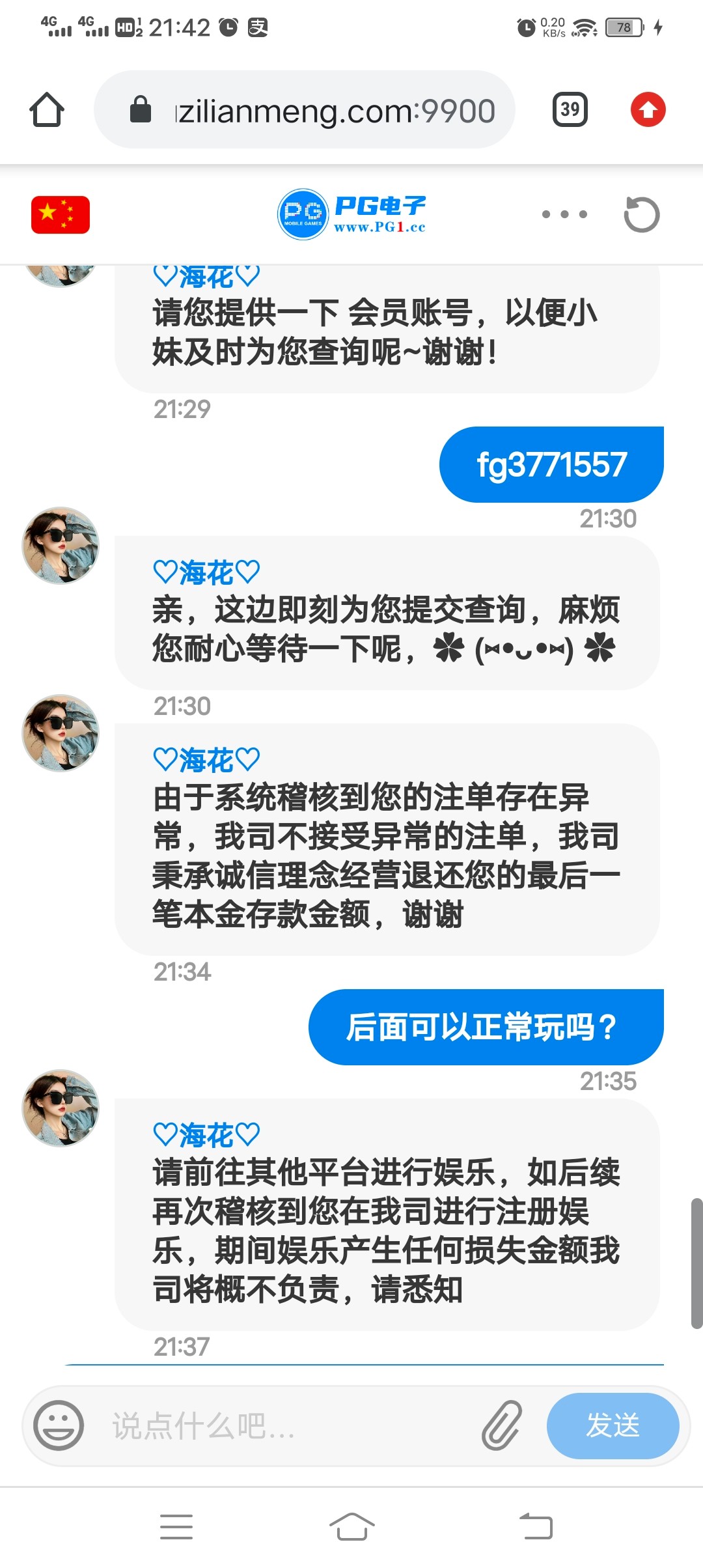Tap the padlock icon in address bar
The width and height of the screenshot is (703, 1568).
[139, 109]
